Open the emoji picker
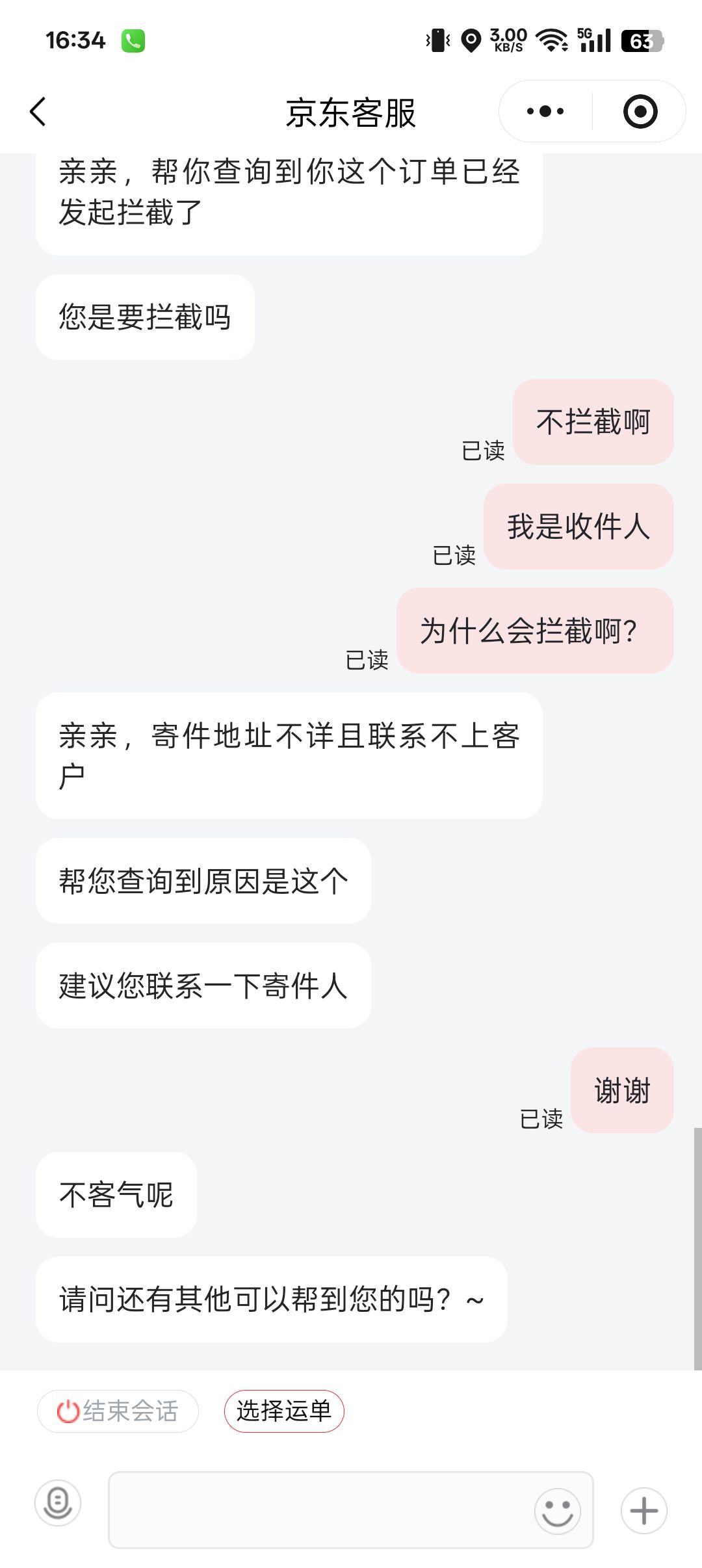This screenshot has height=1568, width=702. coord(557,1511)
